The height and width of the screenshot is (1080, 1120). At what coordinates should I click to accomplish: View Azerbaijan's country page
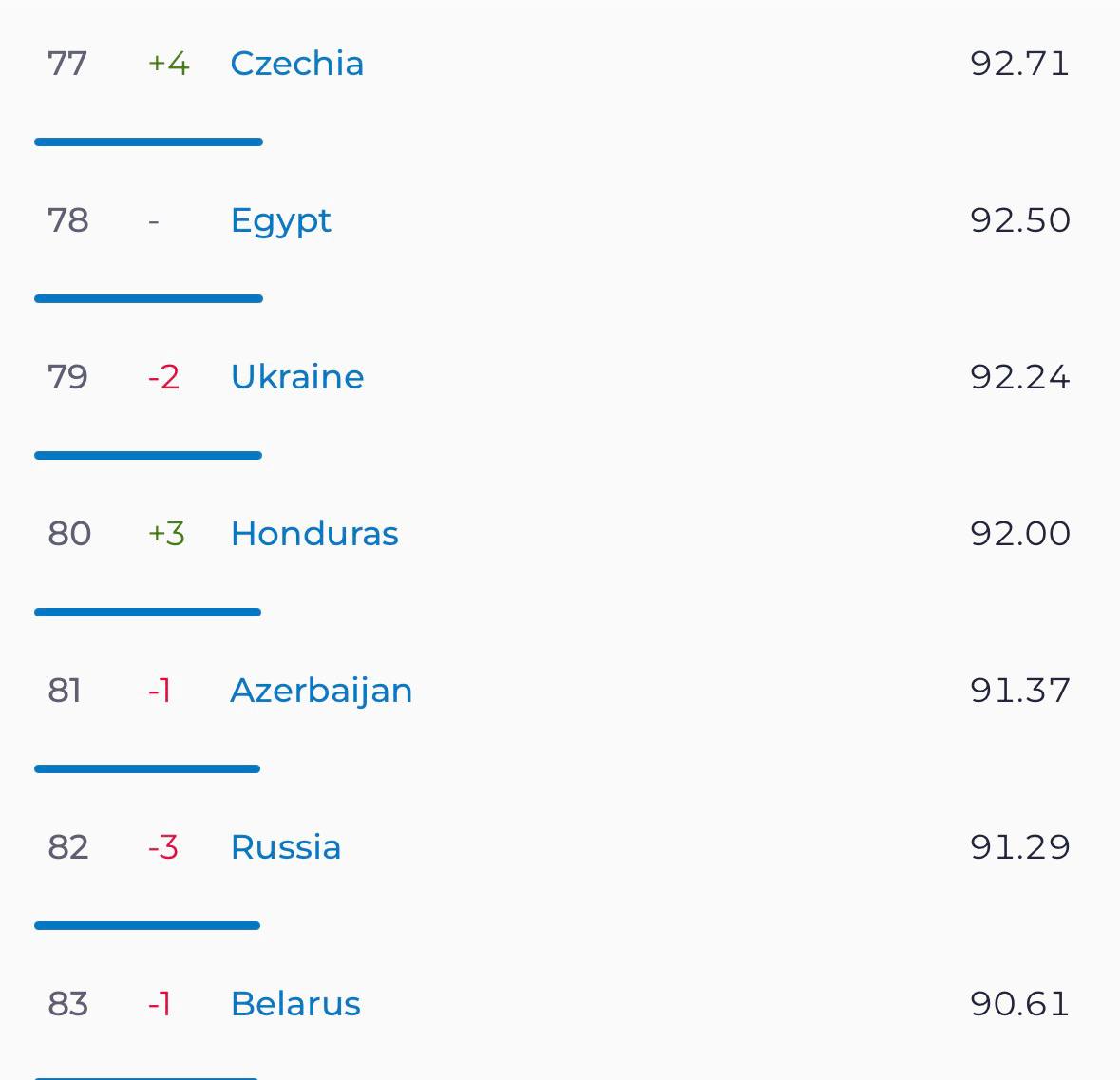[x=321, y=691]
